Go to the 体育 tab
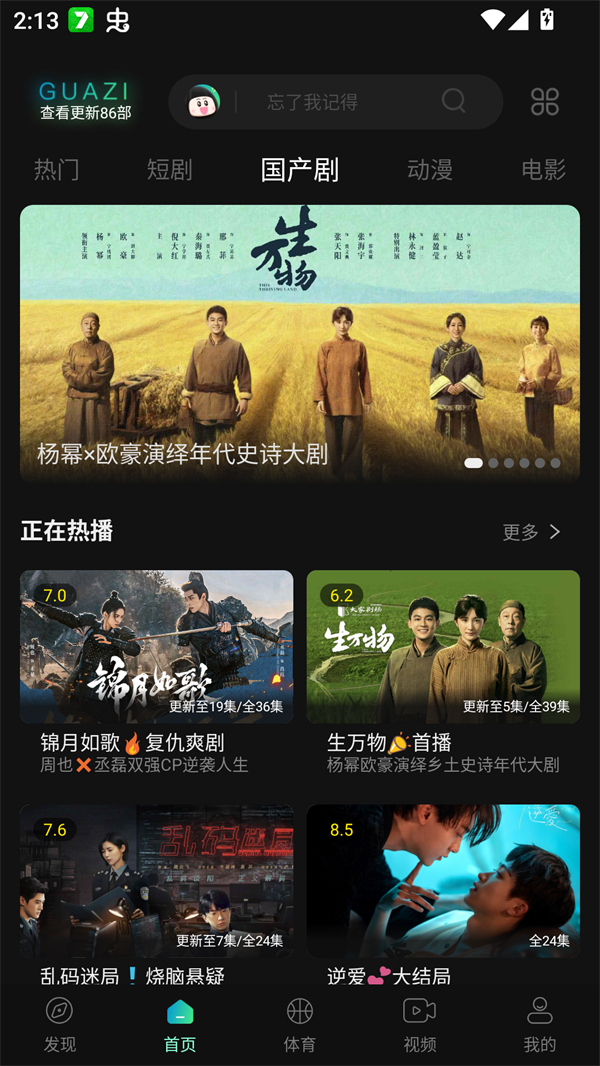The image size is (600, 1066). tap(300, 1024)
